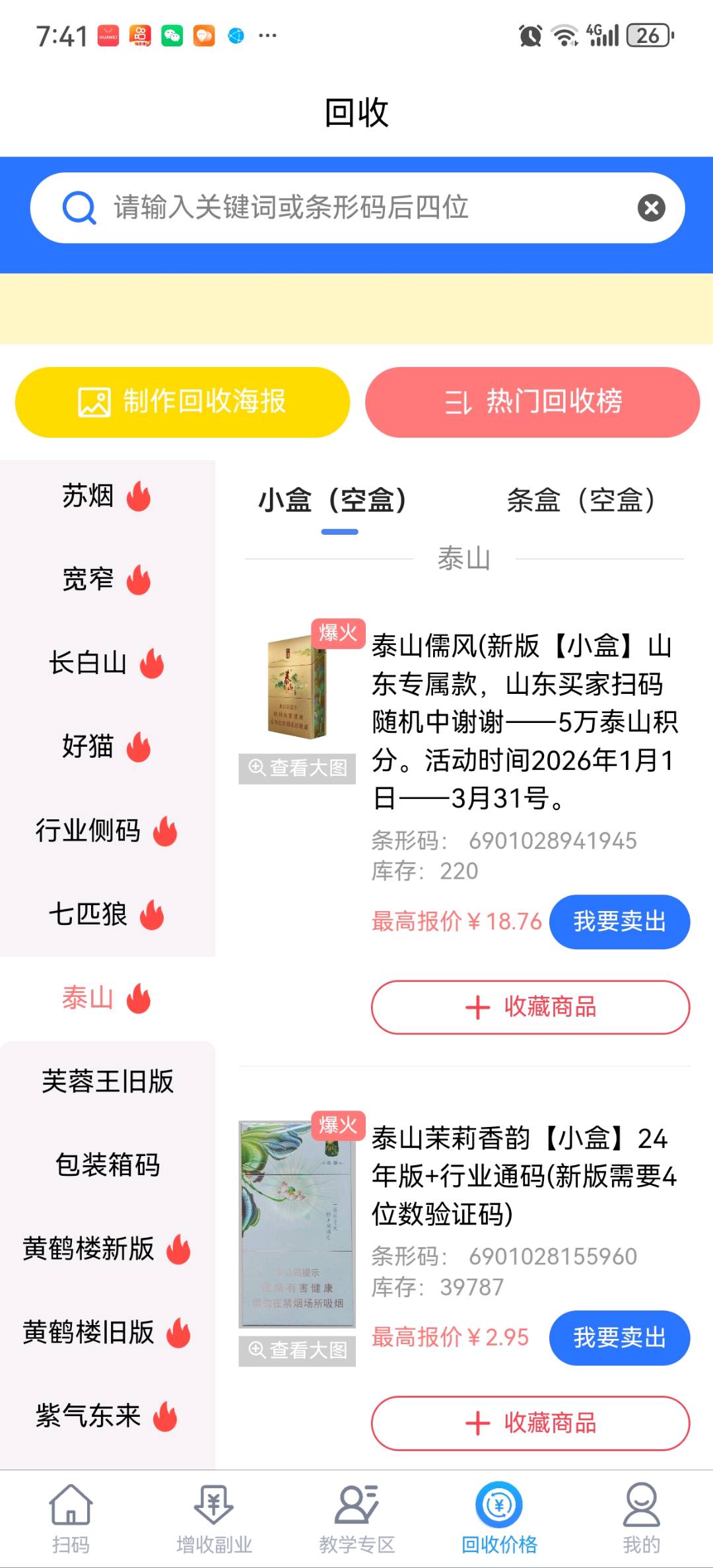Click the poster image icon on 制作回收海报 button
Screen dimensions: 713x1568
[x=94, y=402]
